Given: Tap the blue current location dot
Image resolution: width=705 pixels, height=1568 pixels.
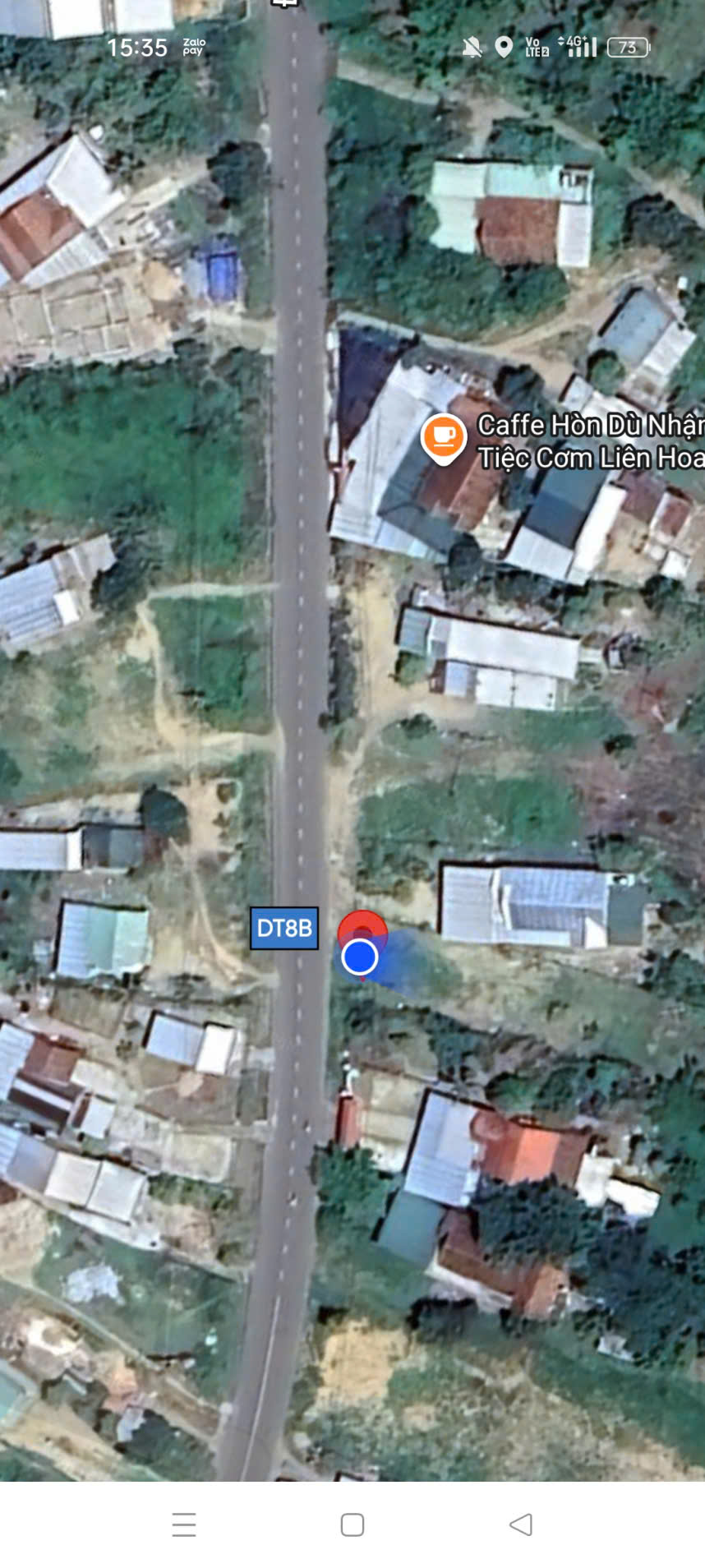Looking at the screenshot, I should (x=360, y=957).
